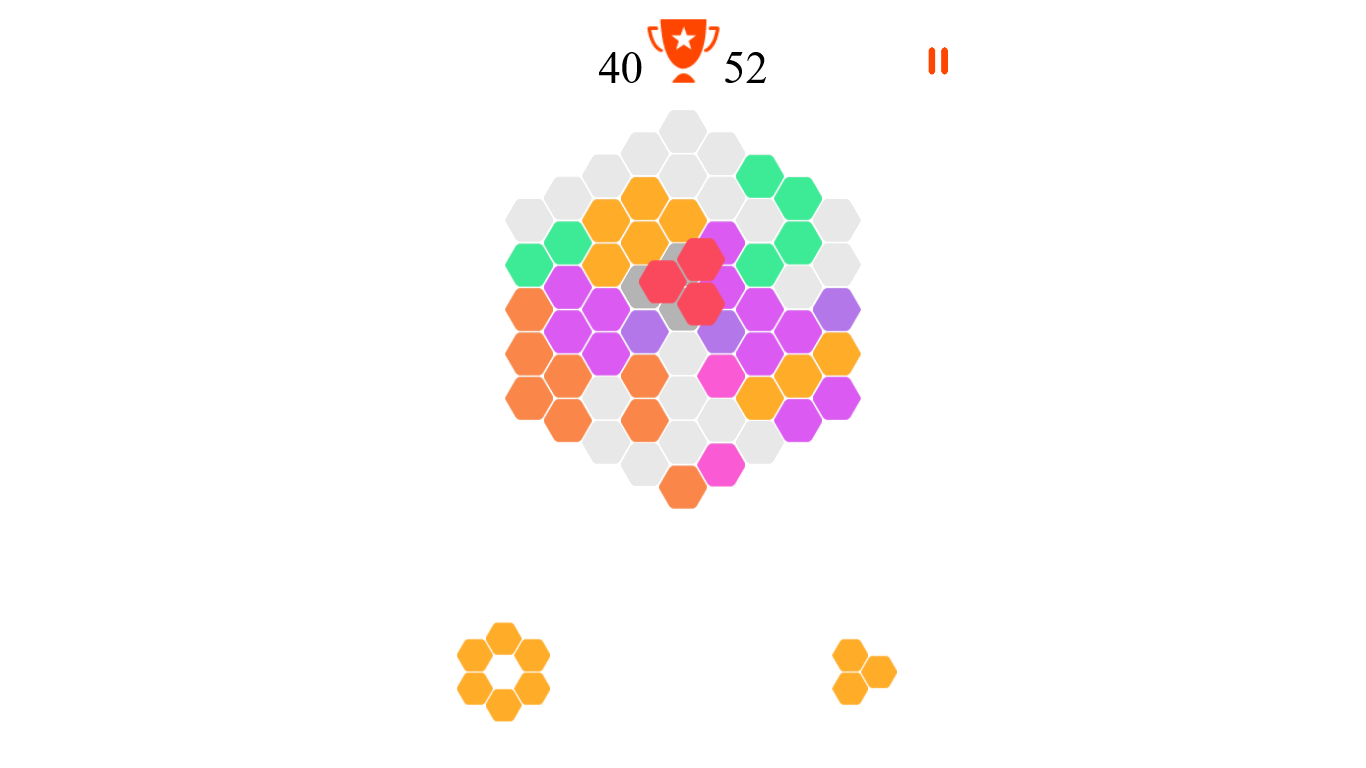
Task: Pause the game
Action: tap(937, 61)
